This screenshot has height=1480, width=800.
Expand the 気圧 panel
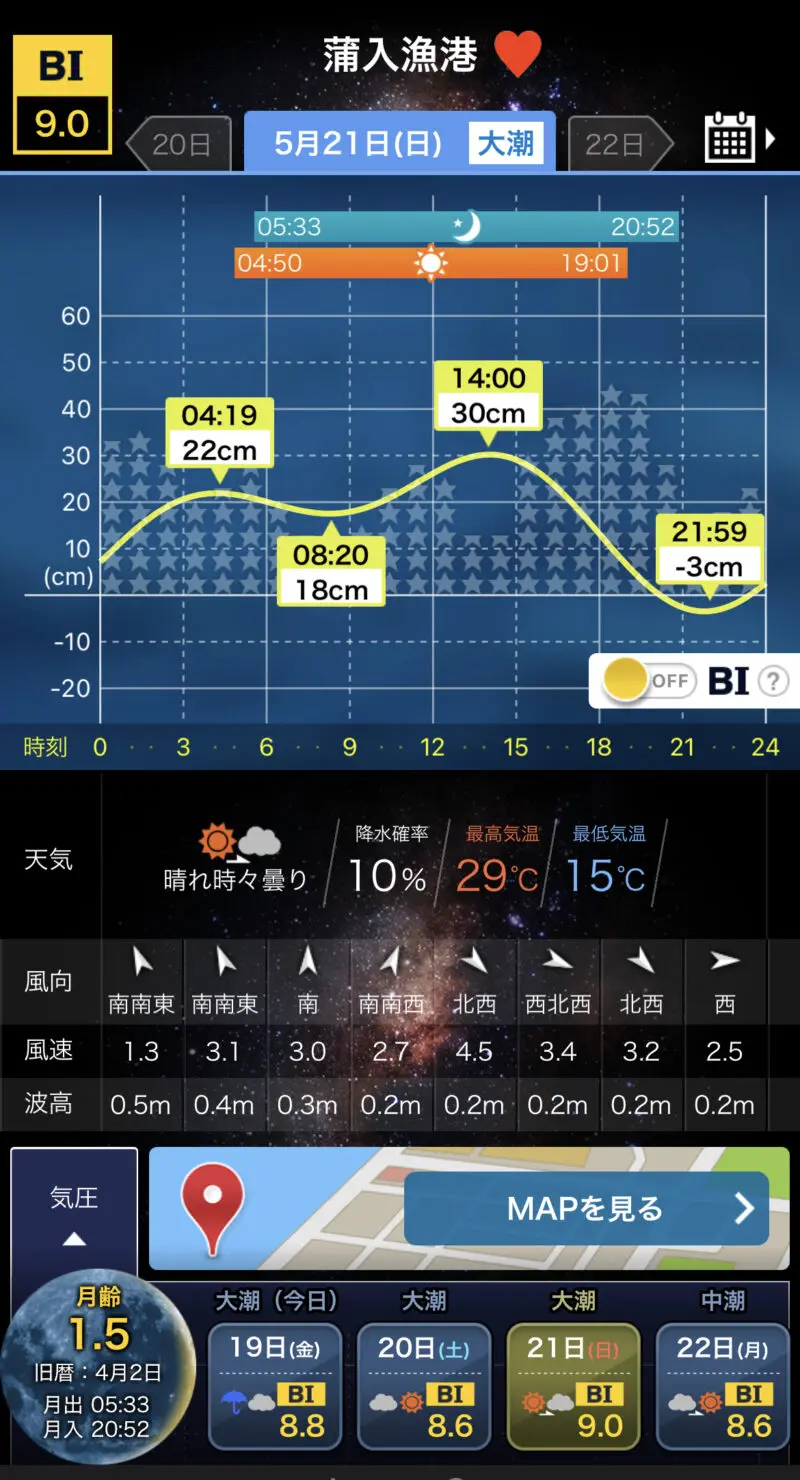click(x=74, y=1215)
